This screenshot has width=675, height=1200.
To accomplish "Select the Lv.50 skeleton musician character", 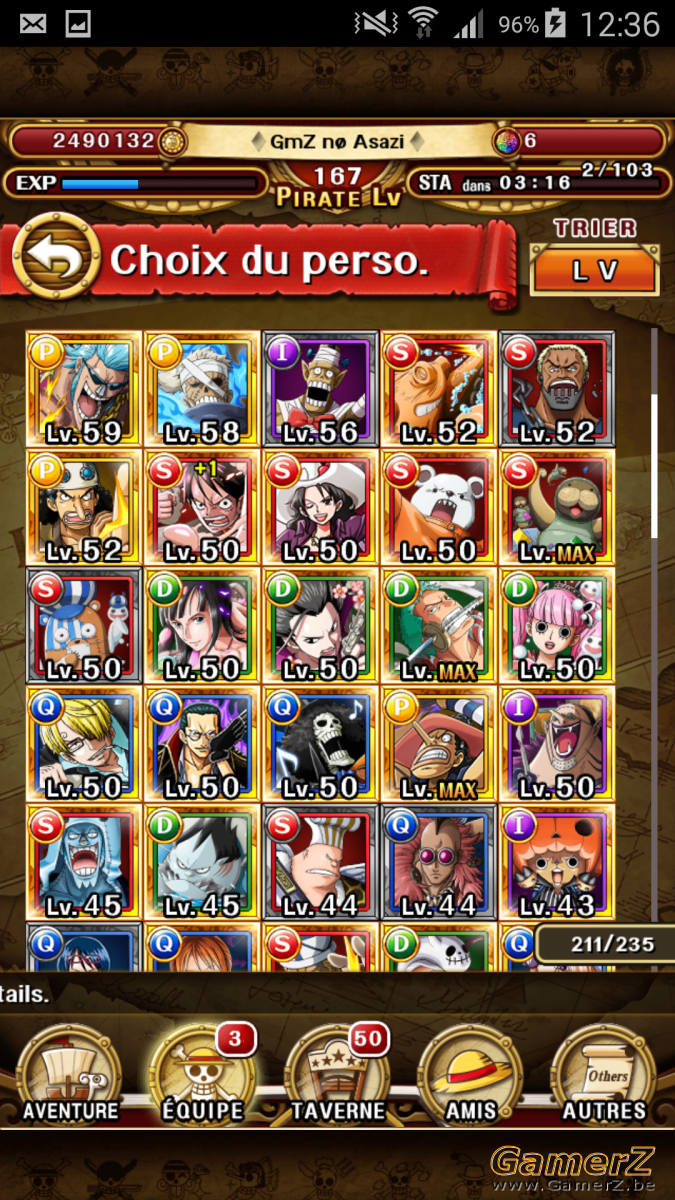I will click(320, 743).
